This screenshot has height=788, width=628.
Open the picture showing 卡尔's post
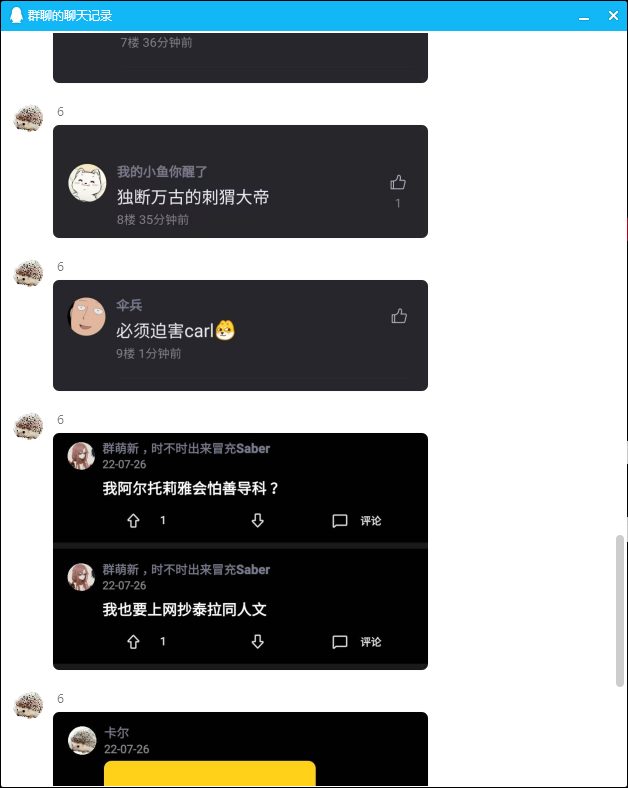(x=240, y=749)
